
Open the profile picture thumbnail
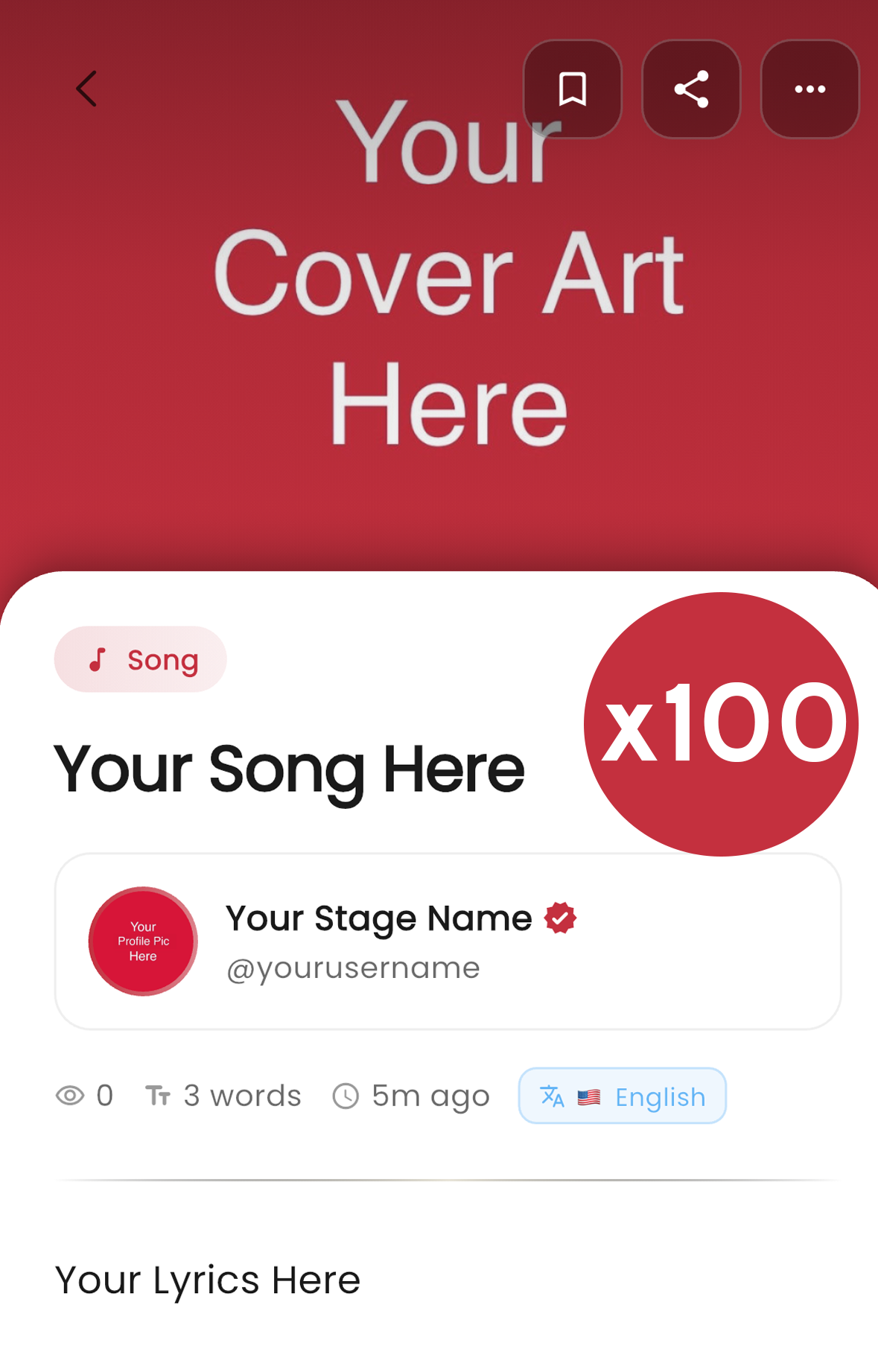point(142,941)
